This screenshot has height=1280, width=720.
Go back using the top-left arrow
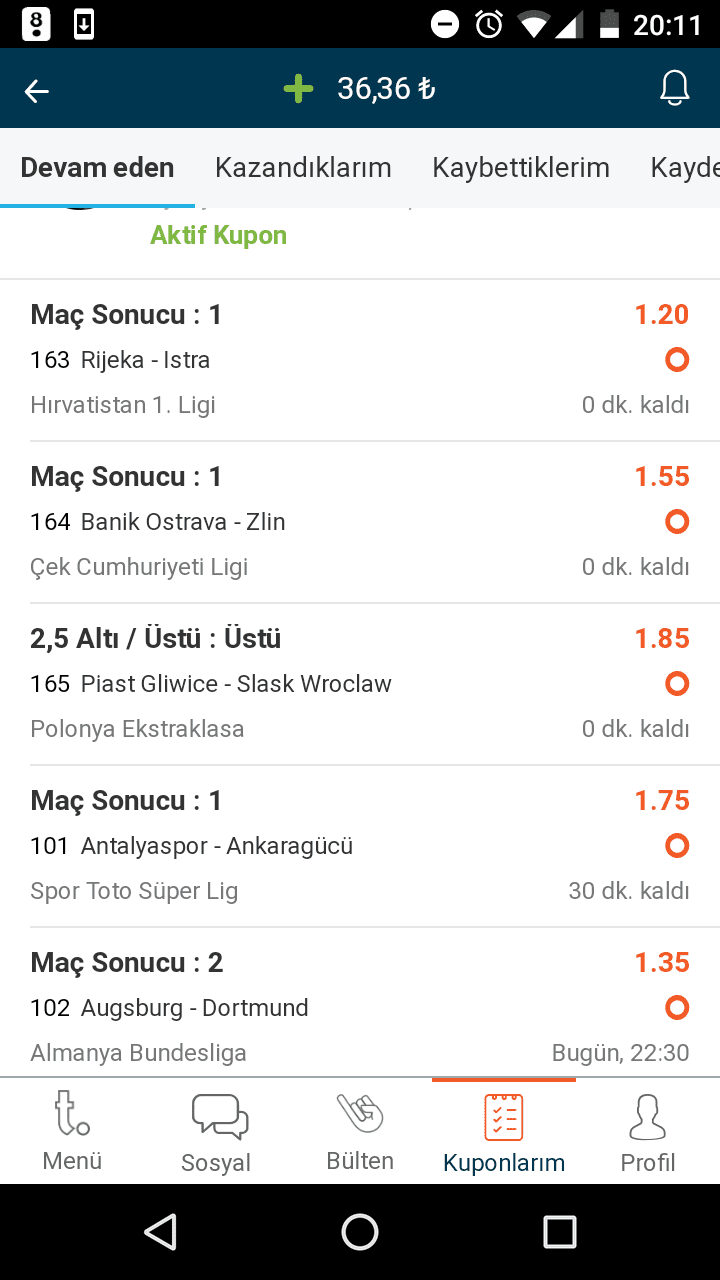(37, 91)
